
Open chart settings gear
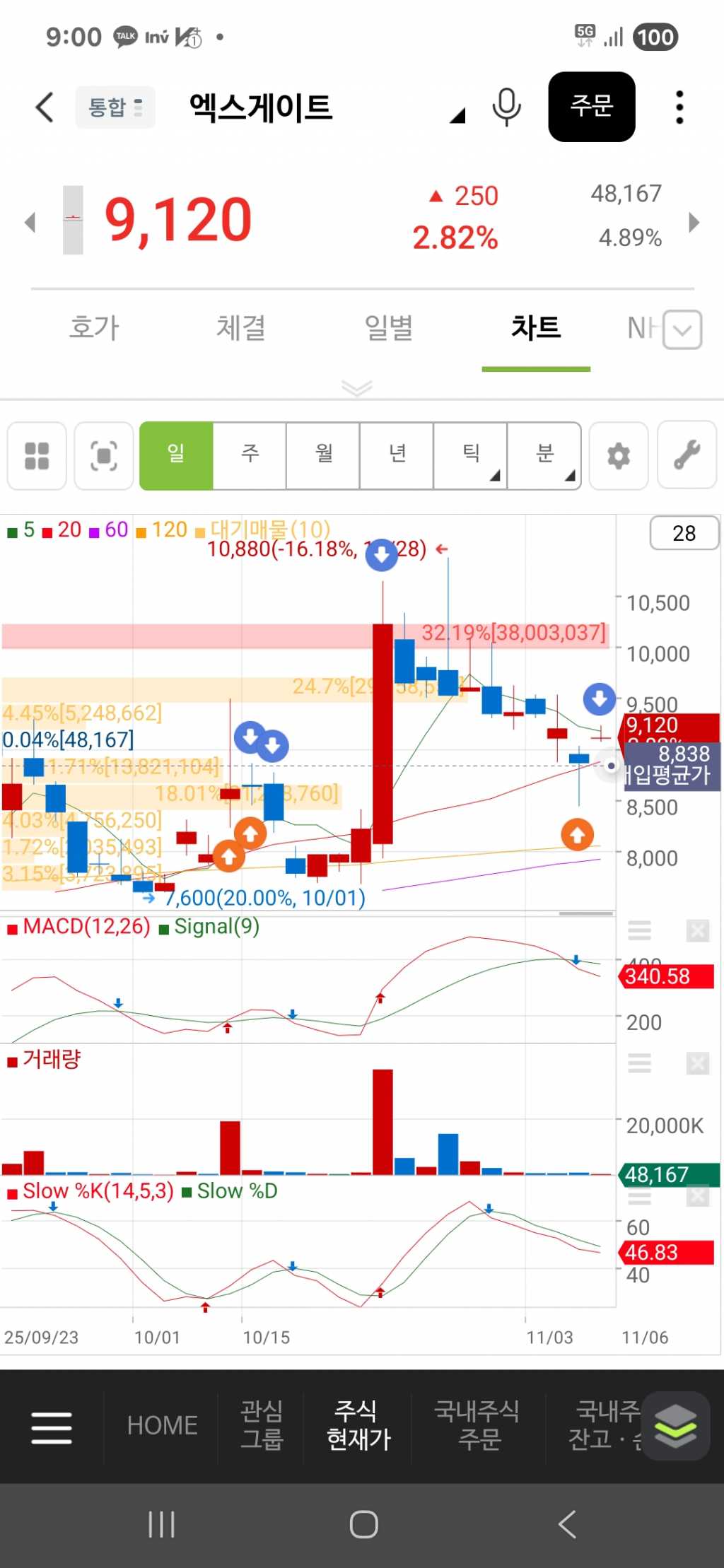(x=619, y=456)
